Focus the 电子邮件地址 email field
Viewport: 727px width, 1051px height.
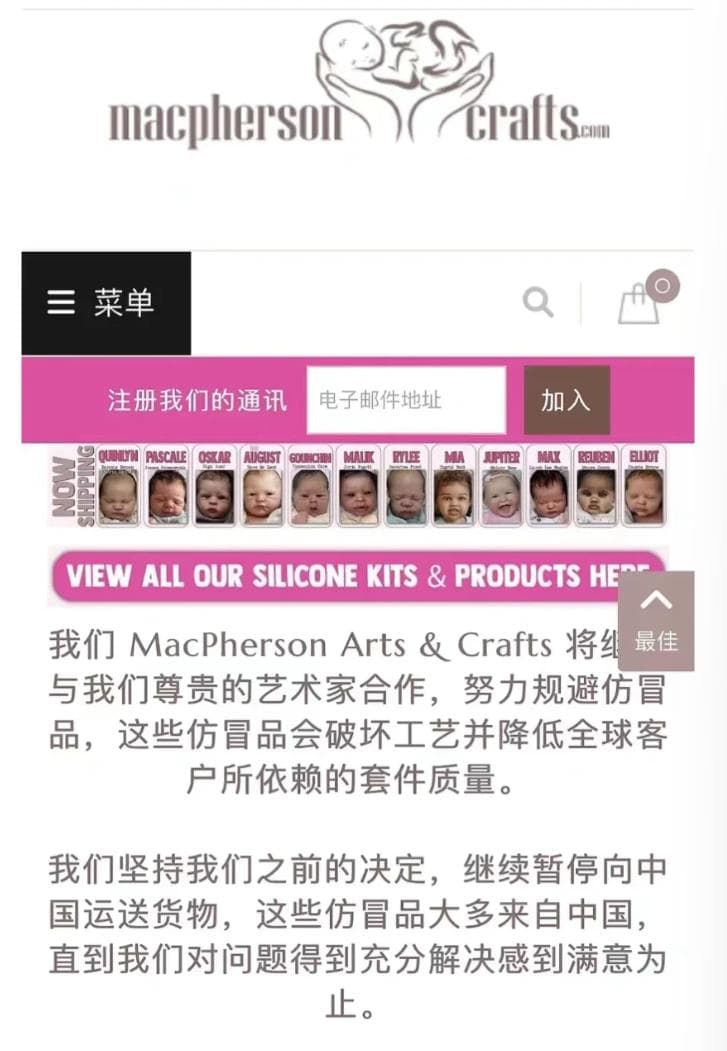[x=405, y=400]
